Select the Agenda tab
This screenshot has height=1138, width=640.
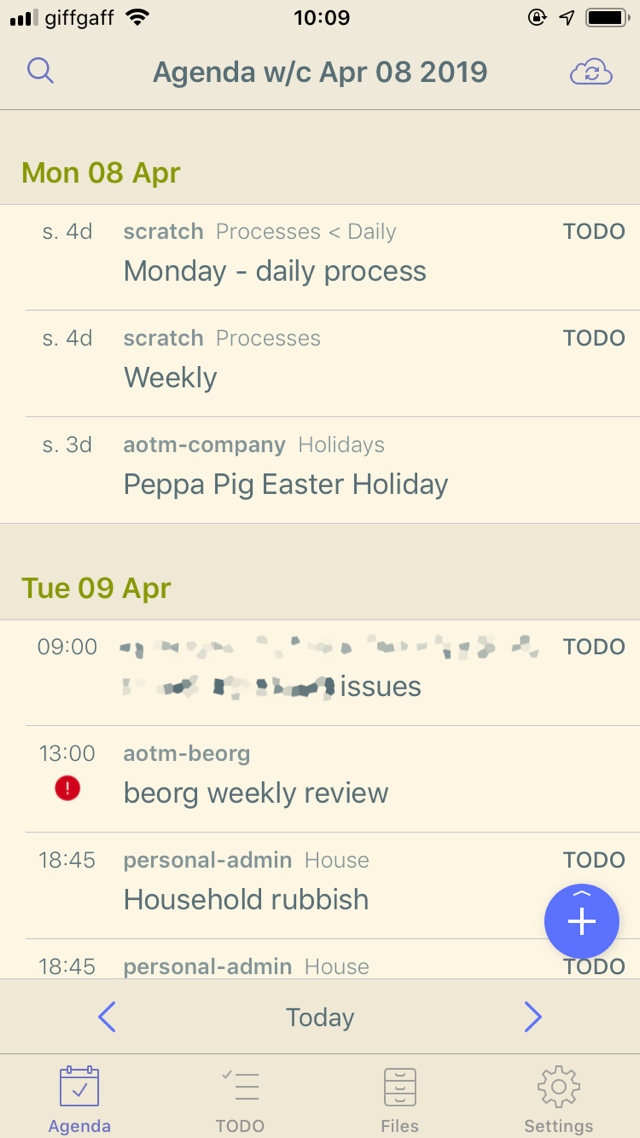[x=80, y=1100]
